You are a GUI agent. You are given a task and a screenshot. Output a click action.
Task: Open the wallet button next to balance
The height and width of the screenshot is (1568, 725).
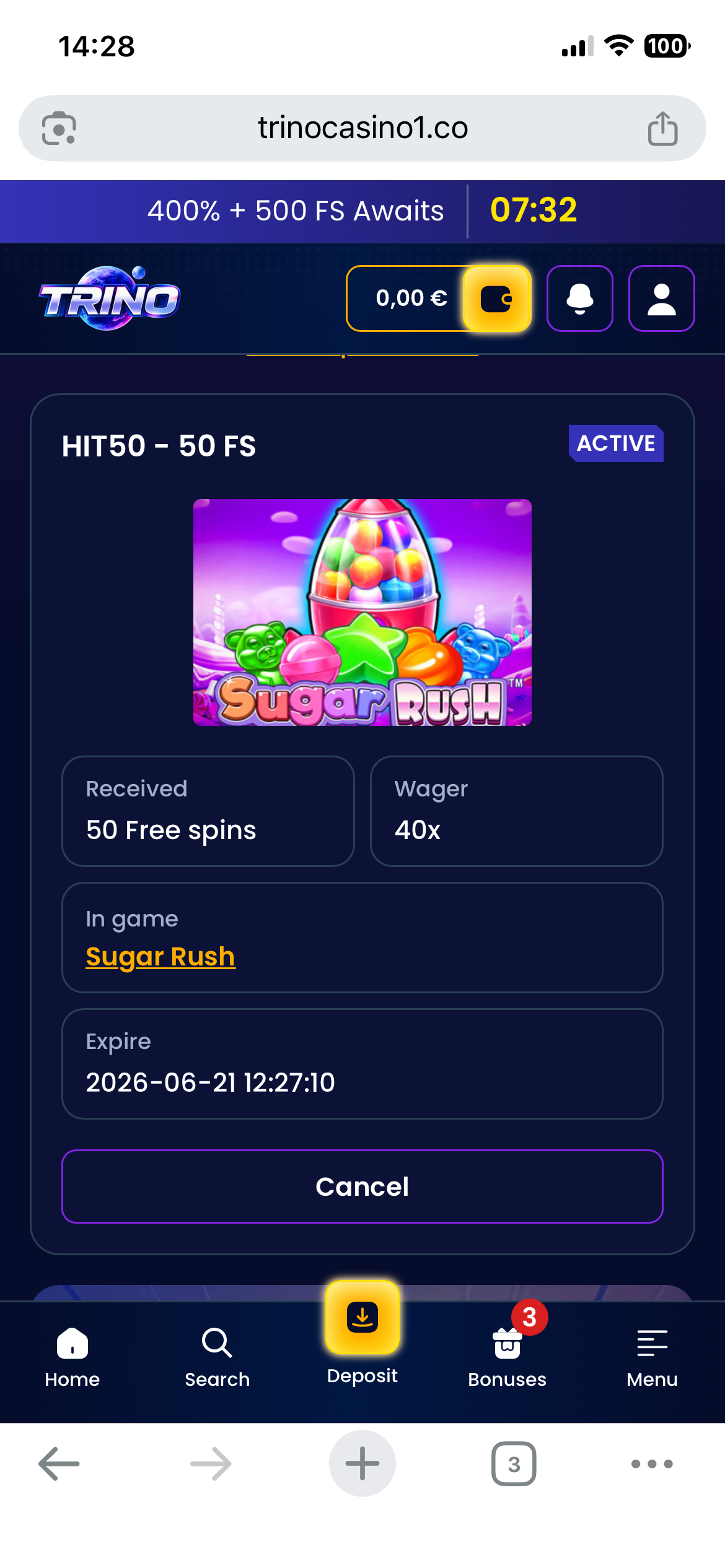pyautogui.click(x=497, y=298)
